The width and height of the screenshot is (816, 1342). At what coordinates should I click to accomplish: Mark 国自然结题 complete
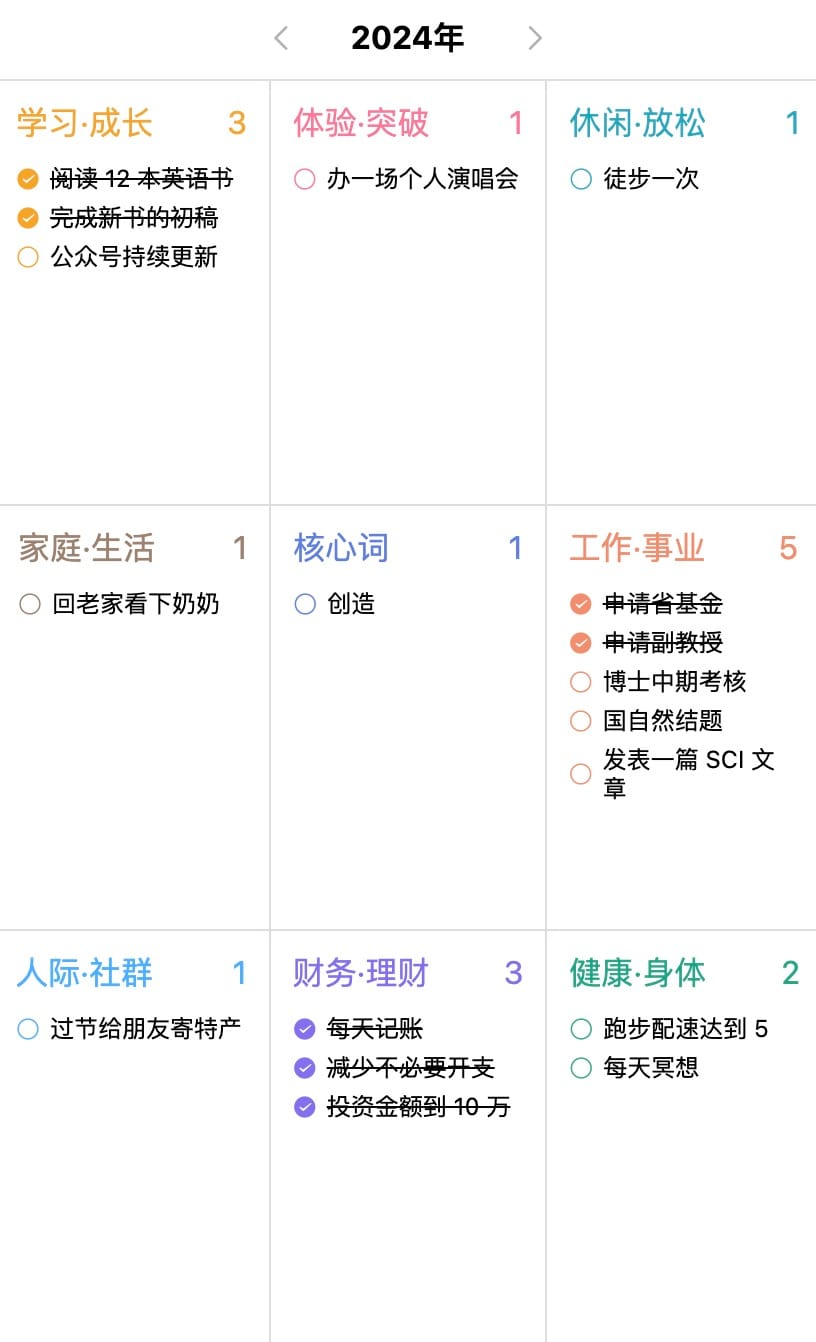[581, 721]
